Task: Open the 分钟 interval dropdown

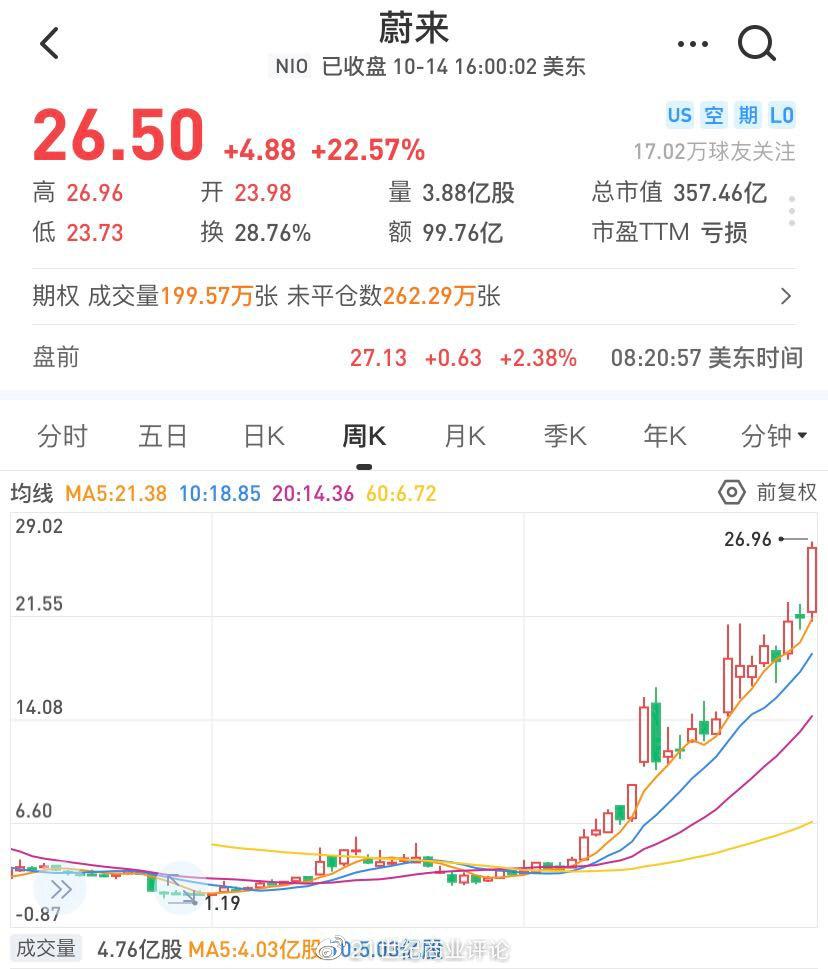Action: (x=774, y=436)
